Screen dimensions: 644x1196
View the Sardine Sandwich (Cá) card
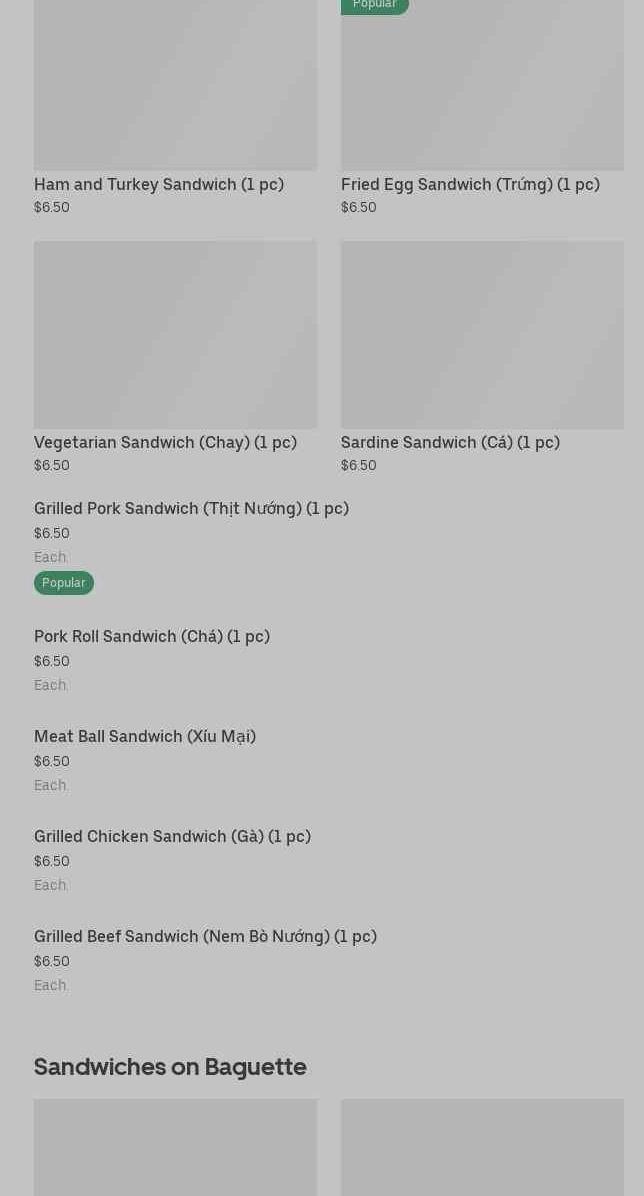pyautogui.click(x=481, y=357)
